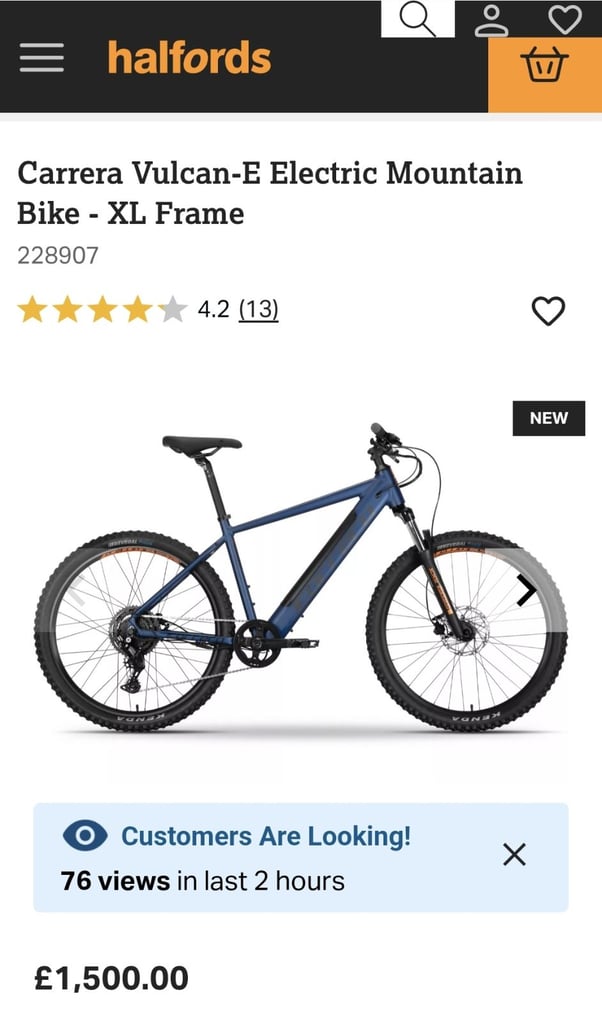The height and width of the screenshot is (1024, 602).
Task: Open the hamburger menu
Action: [x=42, y=57]
